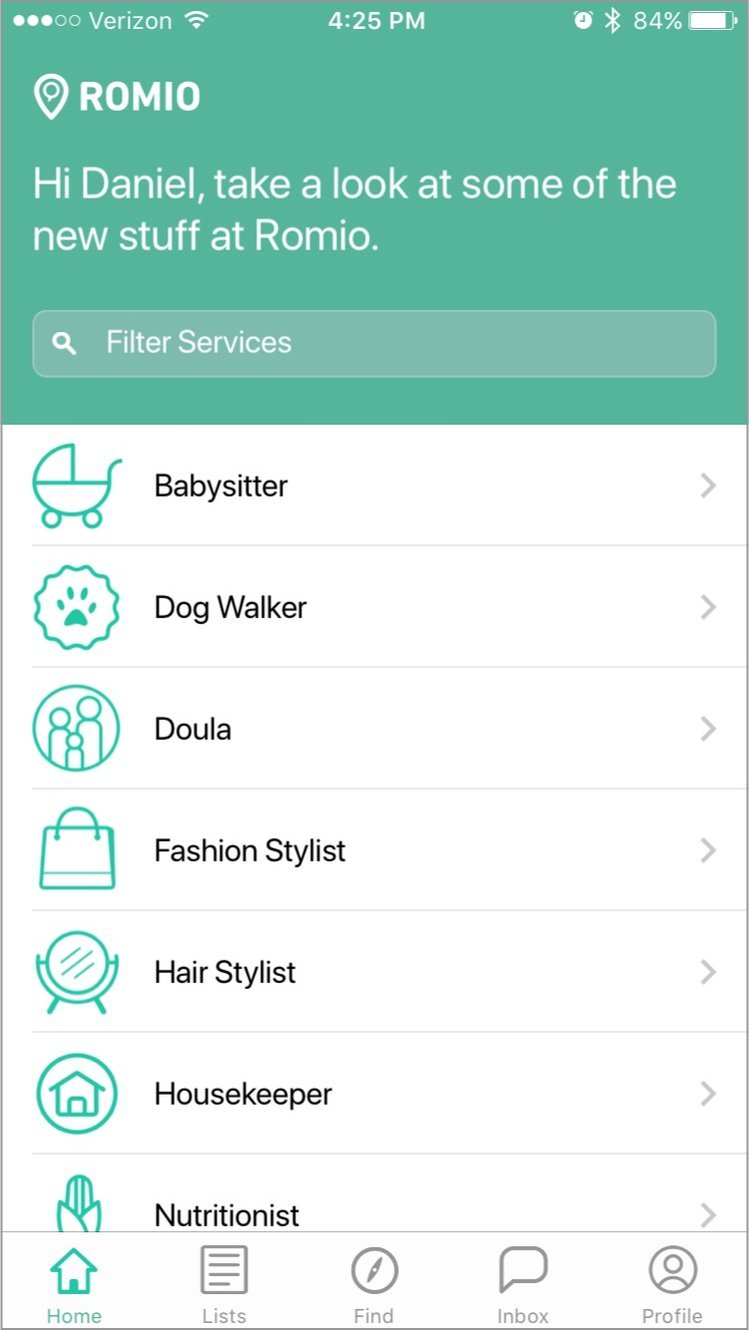Select the Dog Walker row
This screenshot has height=1330, width=750.
pyautogui.click(x=374, y=607)
